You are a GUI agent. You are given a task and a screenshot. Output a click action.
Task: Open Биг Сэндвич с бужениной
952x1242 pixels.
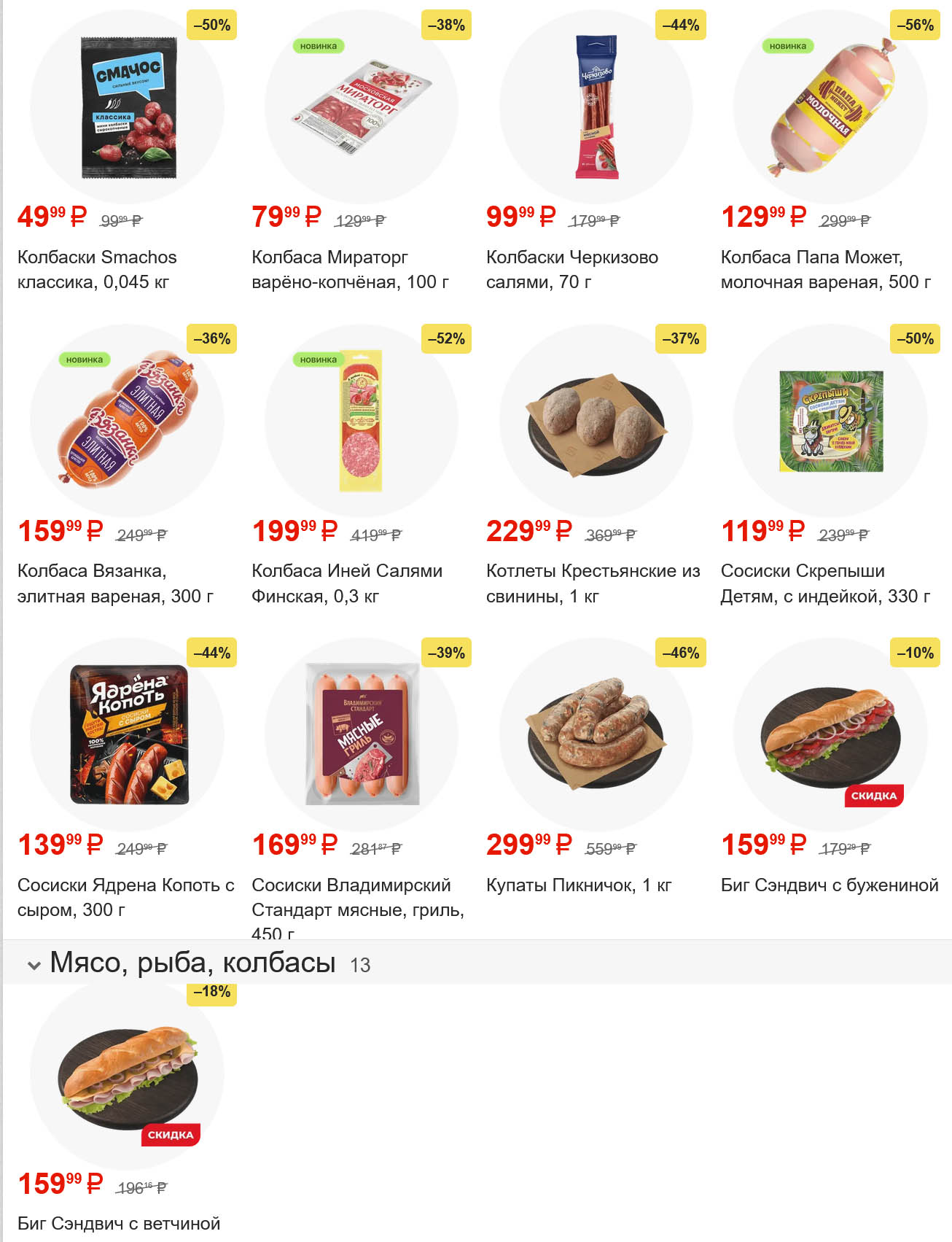click(830, 735)
